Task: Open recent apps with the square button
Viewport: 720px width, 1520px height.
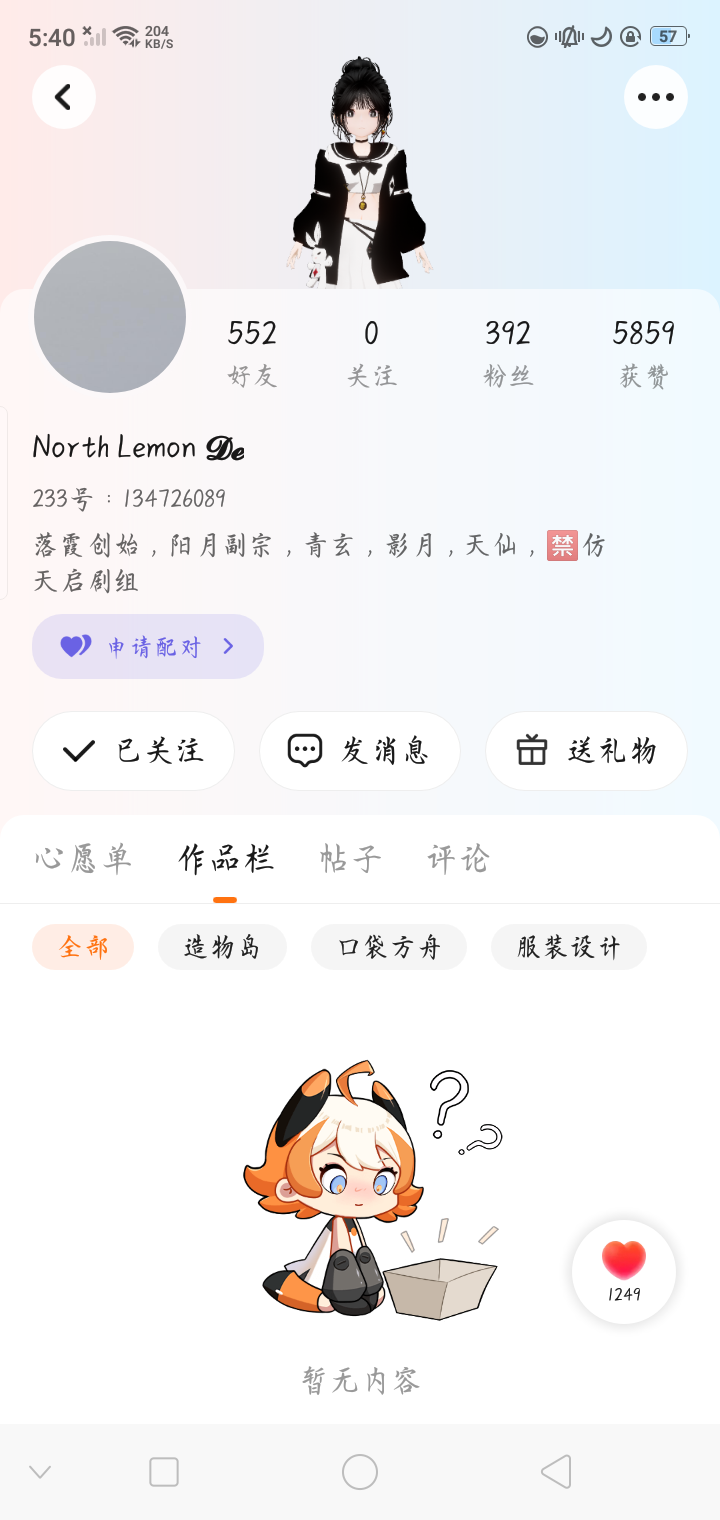Action: click(x=164, y=1472)
